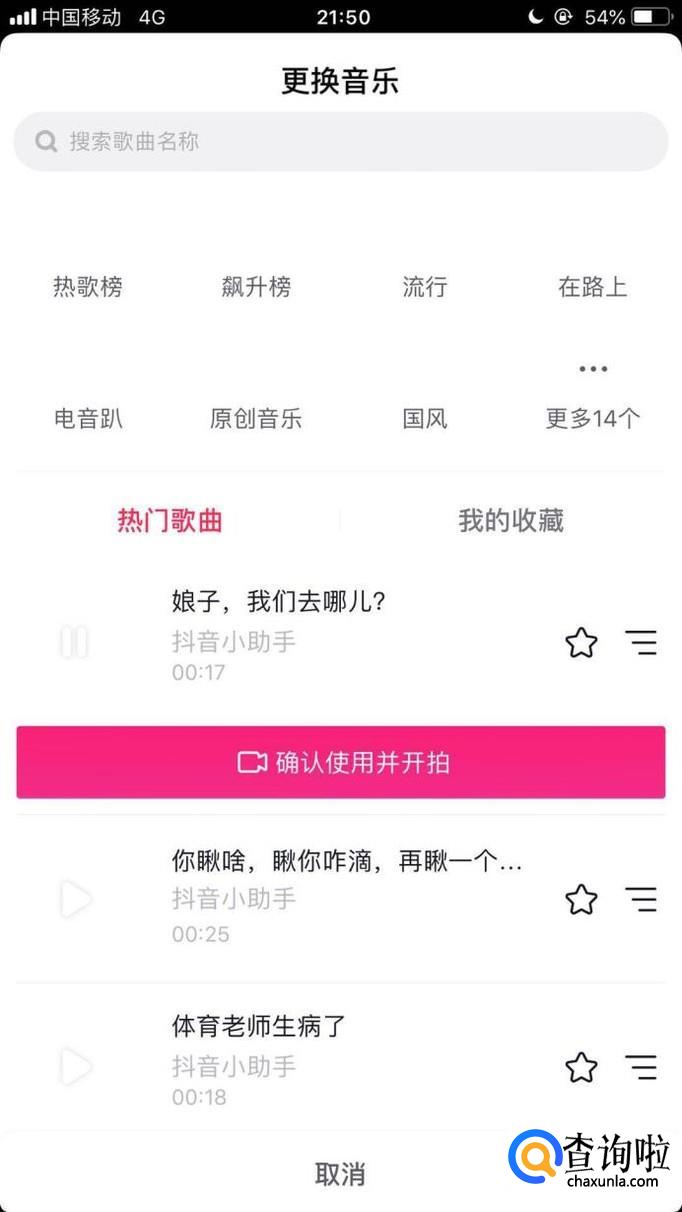Tap 取消 to cancel
The image size is (682, 1212).
pos(340,1174)
